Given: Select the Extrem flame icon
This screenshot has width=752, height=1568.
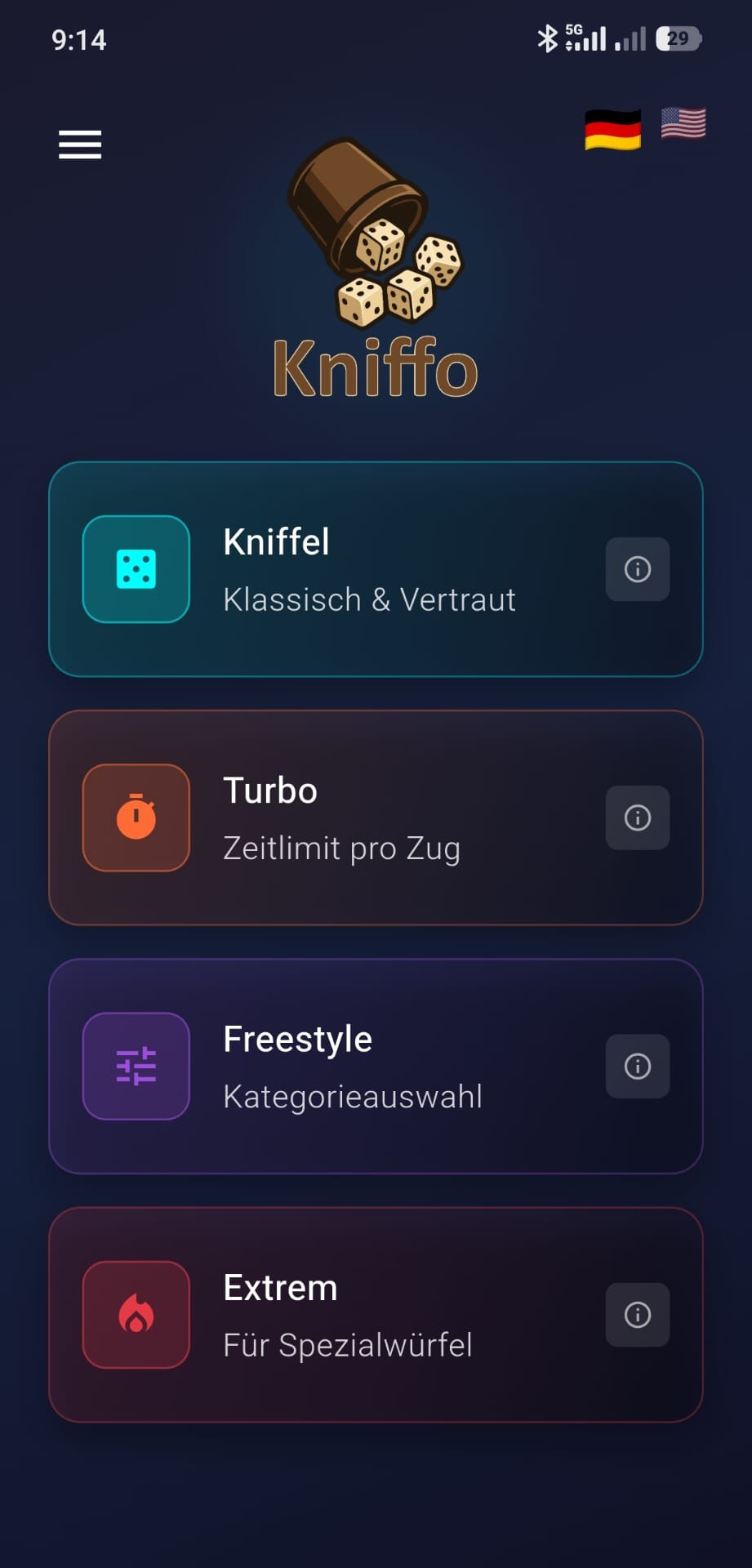Looking at the screenshot, I should pos(136,1314).
